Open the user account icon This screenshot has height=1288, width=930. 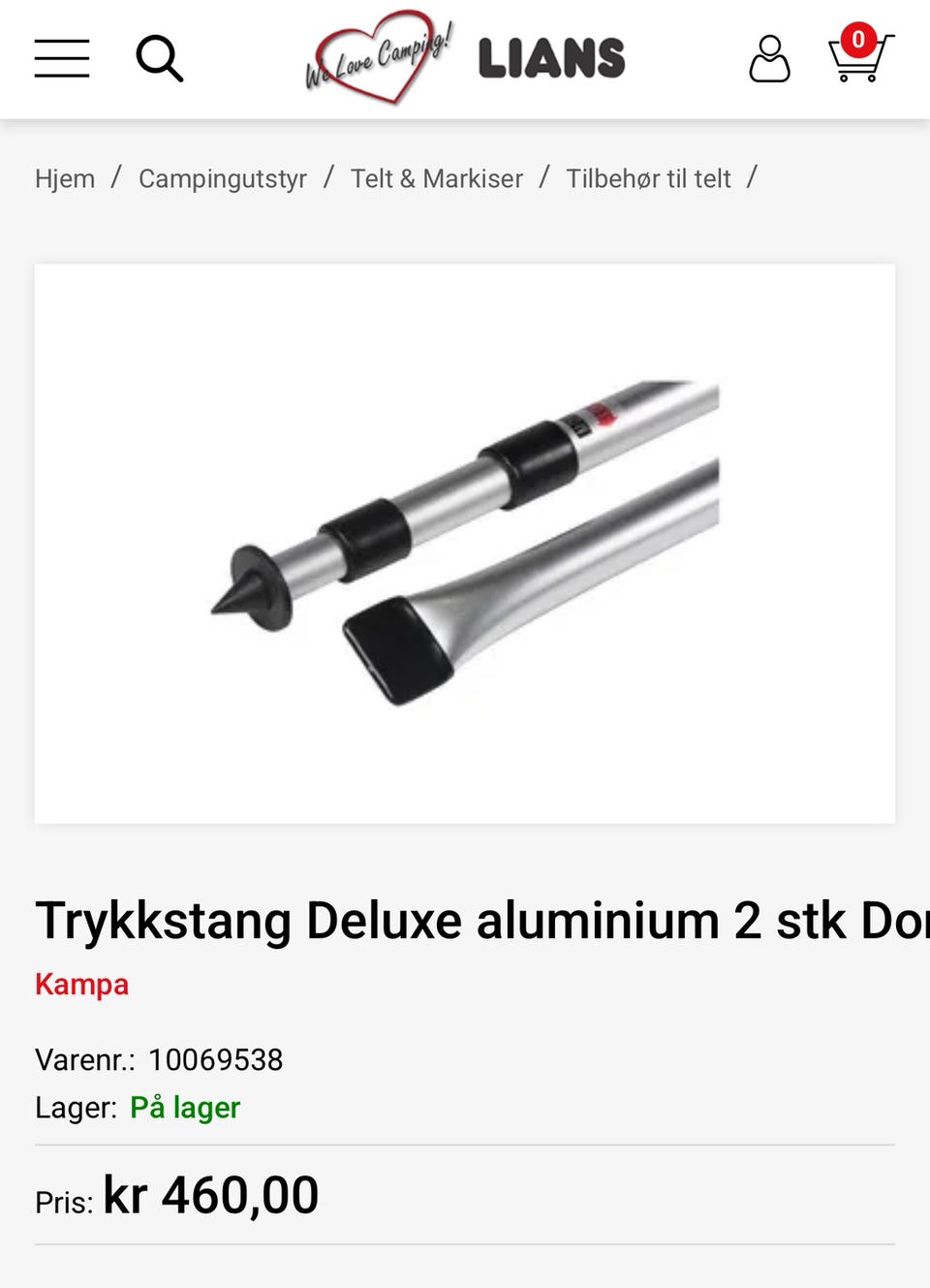769,59
